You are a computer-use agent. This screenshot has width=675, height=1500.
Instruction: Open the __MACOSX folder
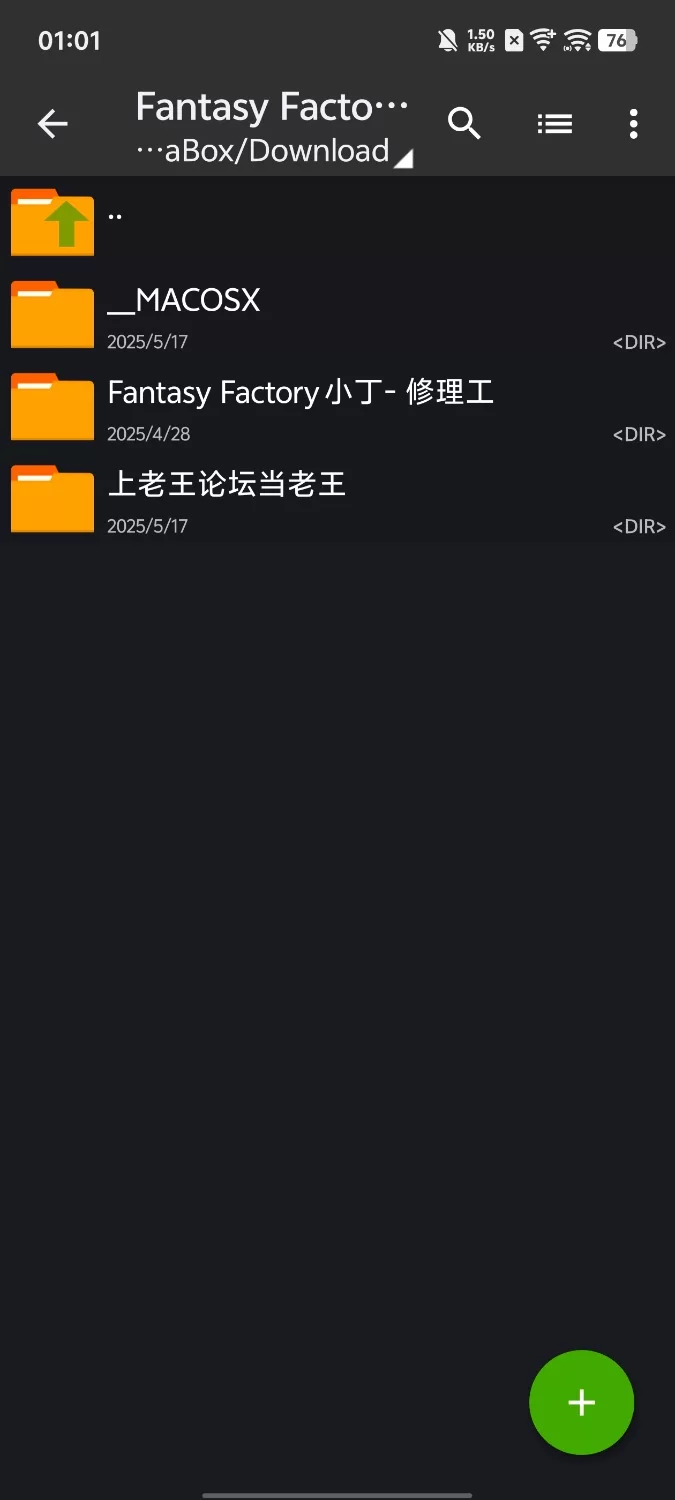pyautogui.click(x=337, y=314)
